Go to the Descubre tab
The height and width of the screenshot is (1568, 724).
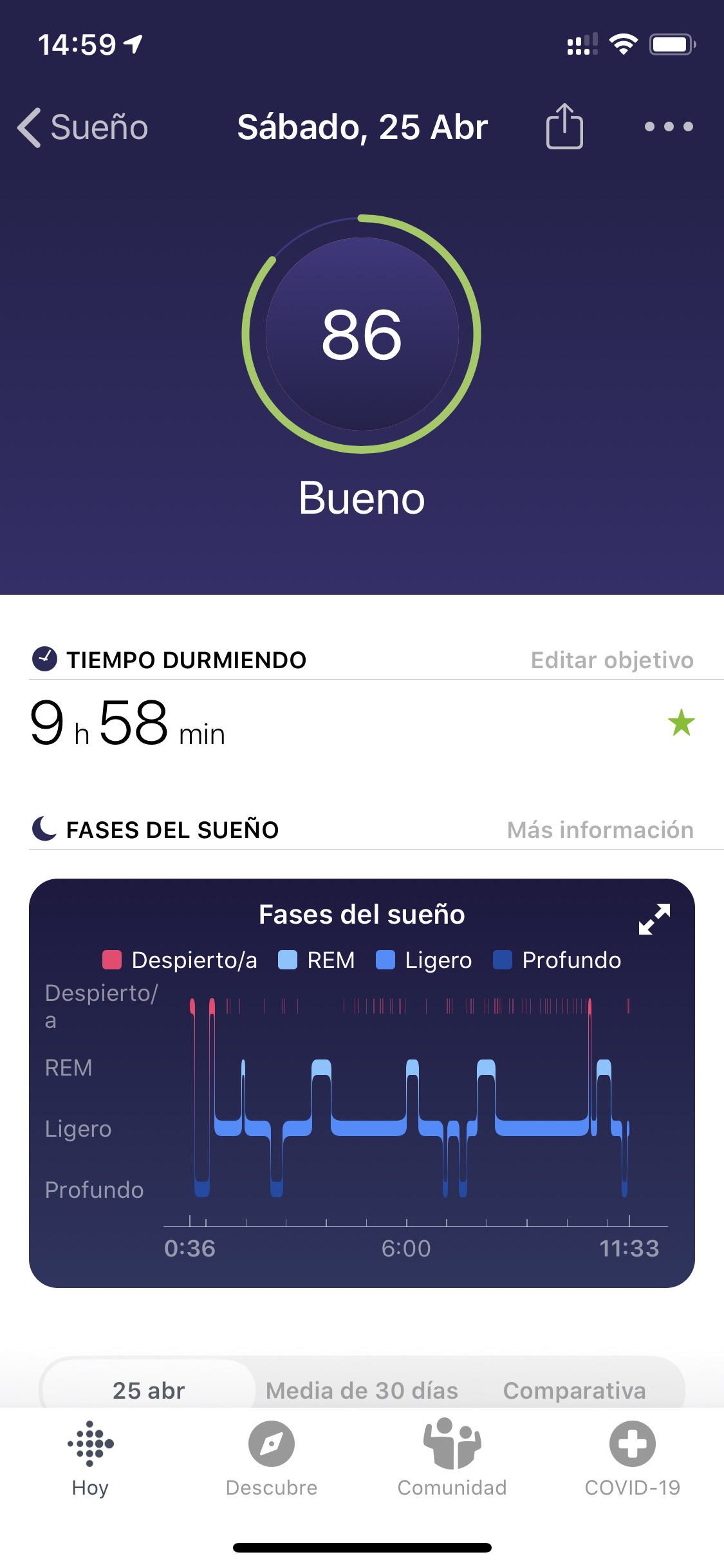pyautogui.click(x=271, y=1459)
